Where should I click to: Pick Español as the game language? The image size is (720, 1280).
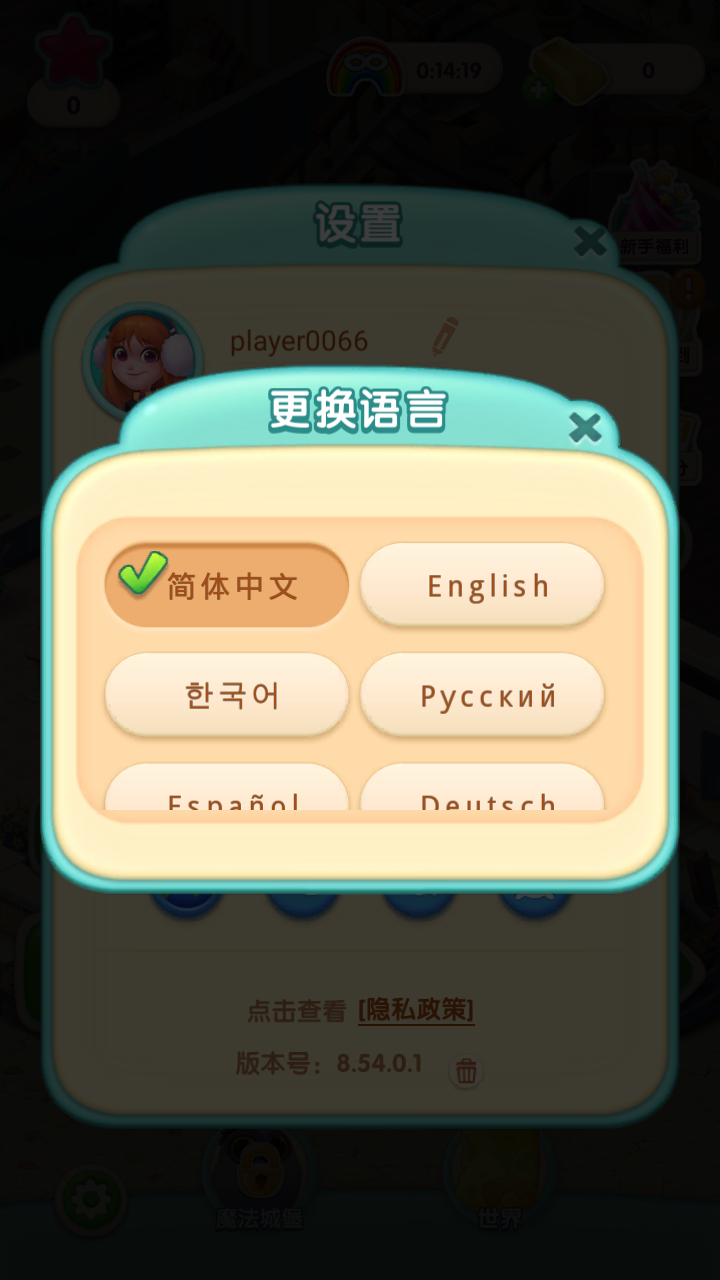pos(227,792)
